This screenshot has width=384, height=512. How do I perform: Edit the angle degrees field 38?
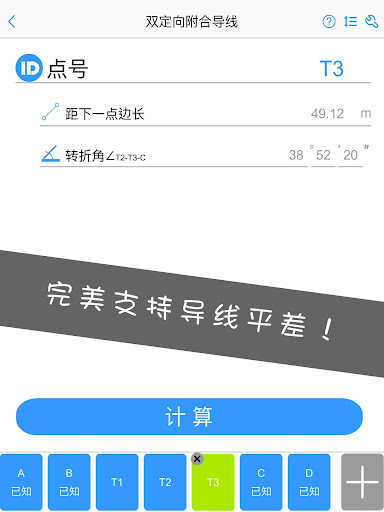pyautogui.click(x=296, y=155)
